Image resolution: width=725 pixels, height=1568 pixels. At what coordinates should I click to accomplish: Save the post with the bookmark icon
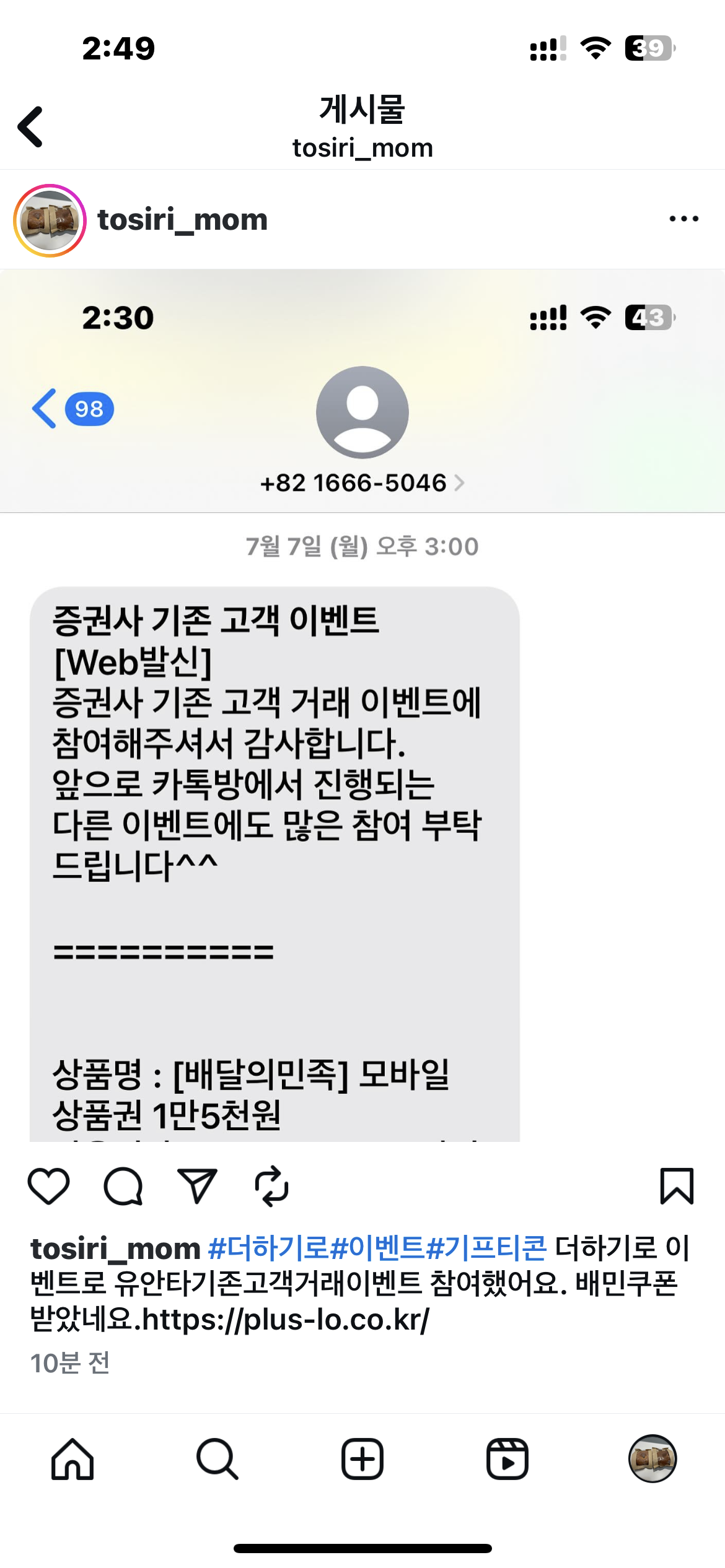[x=677, y=1187]
